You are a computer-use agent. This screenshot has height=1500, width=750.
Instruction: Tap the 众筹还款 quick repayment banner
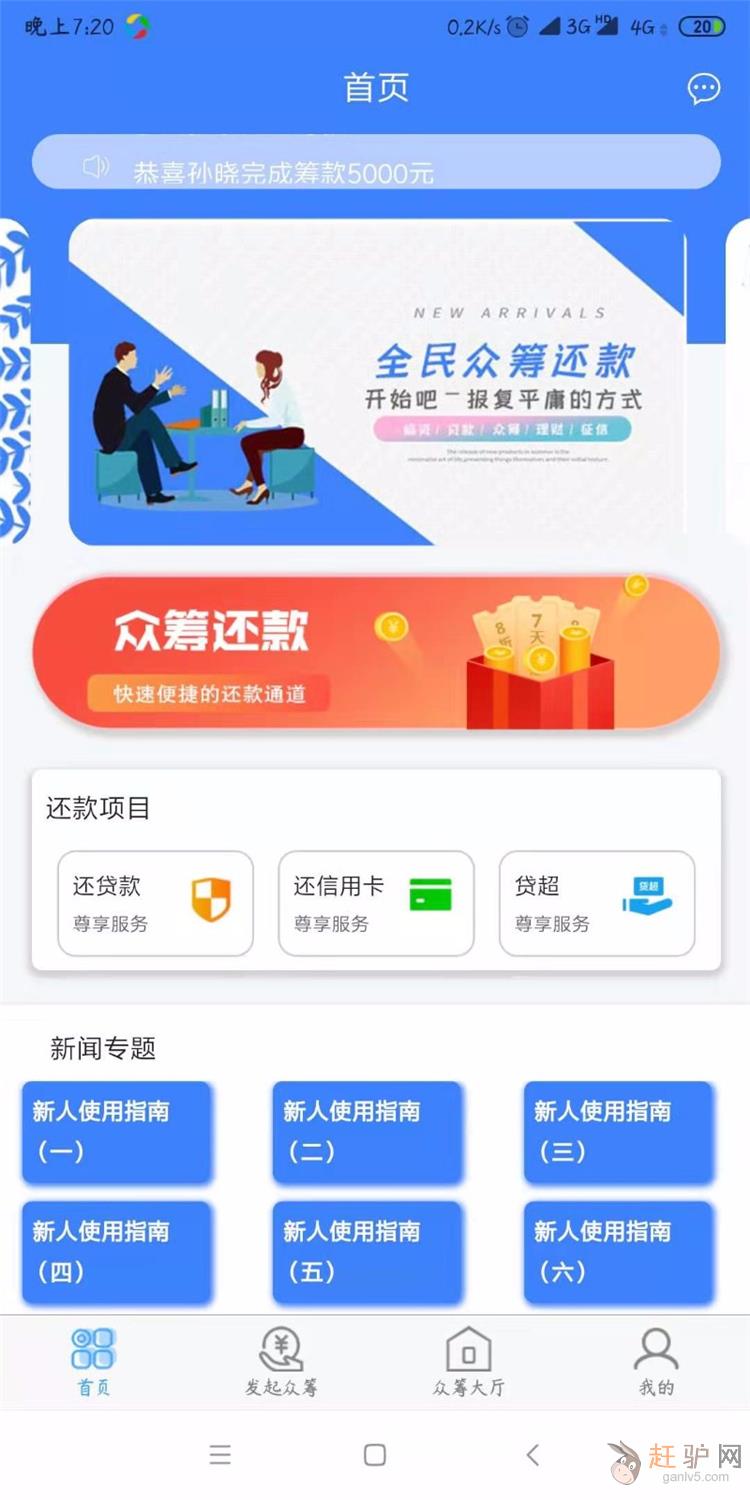coord(377,652)
